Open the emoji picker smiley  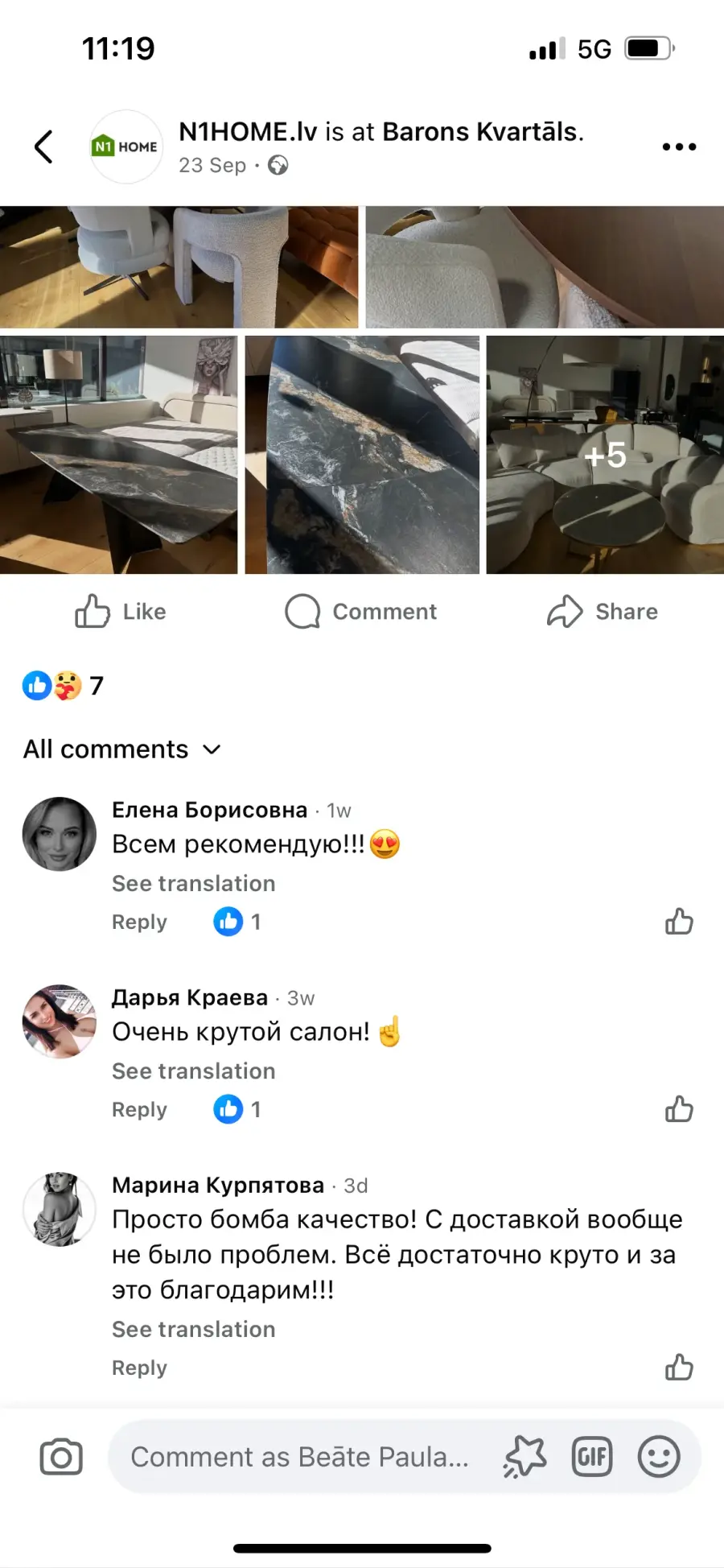[x=659, y=1457]
